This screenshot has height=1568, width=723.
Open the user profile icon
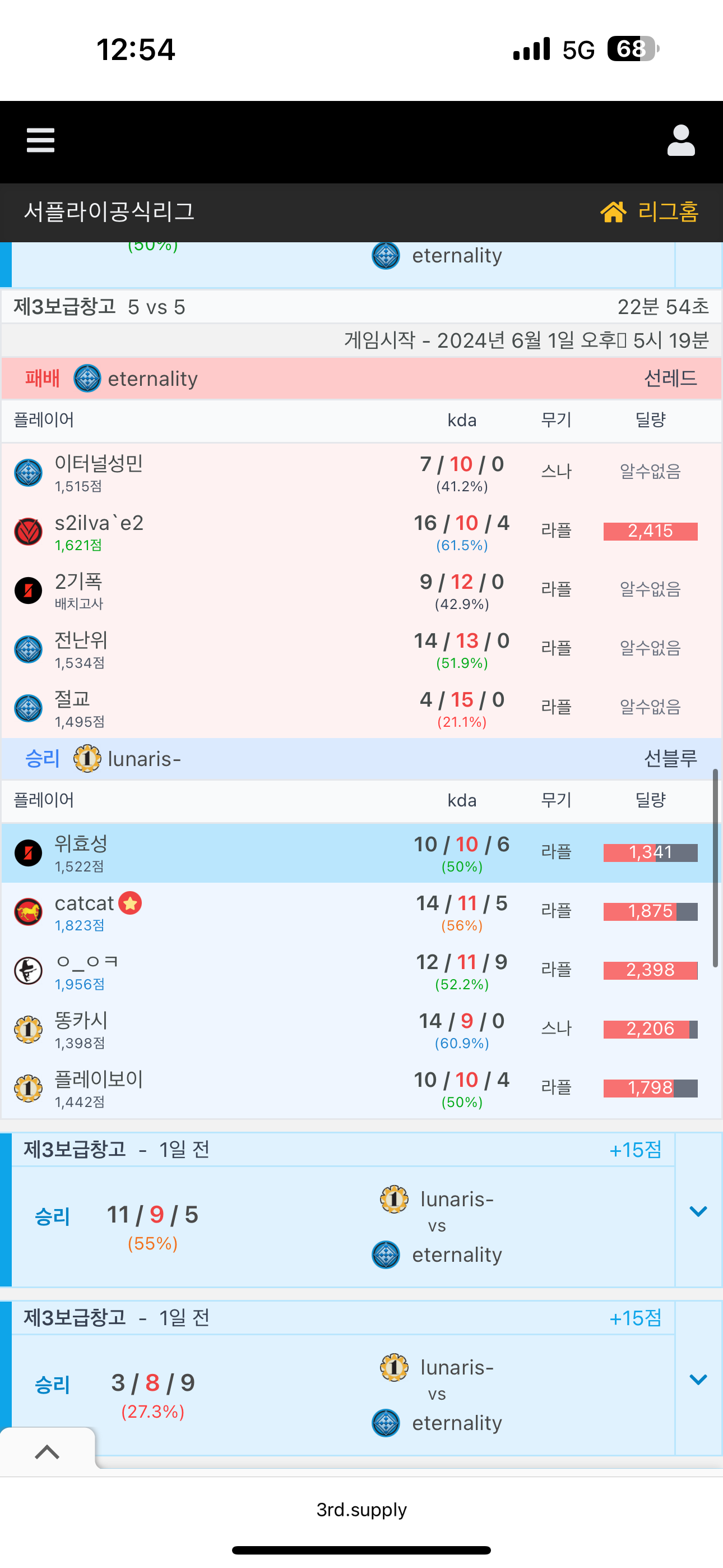(680, 141)
